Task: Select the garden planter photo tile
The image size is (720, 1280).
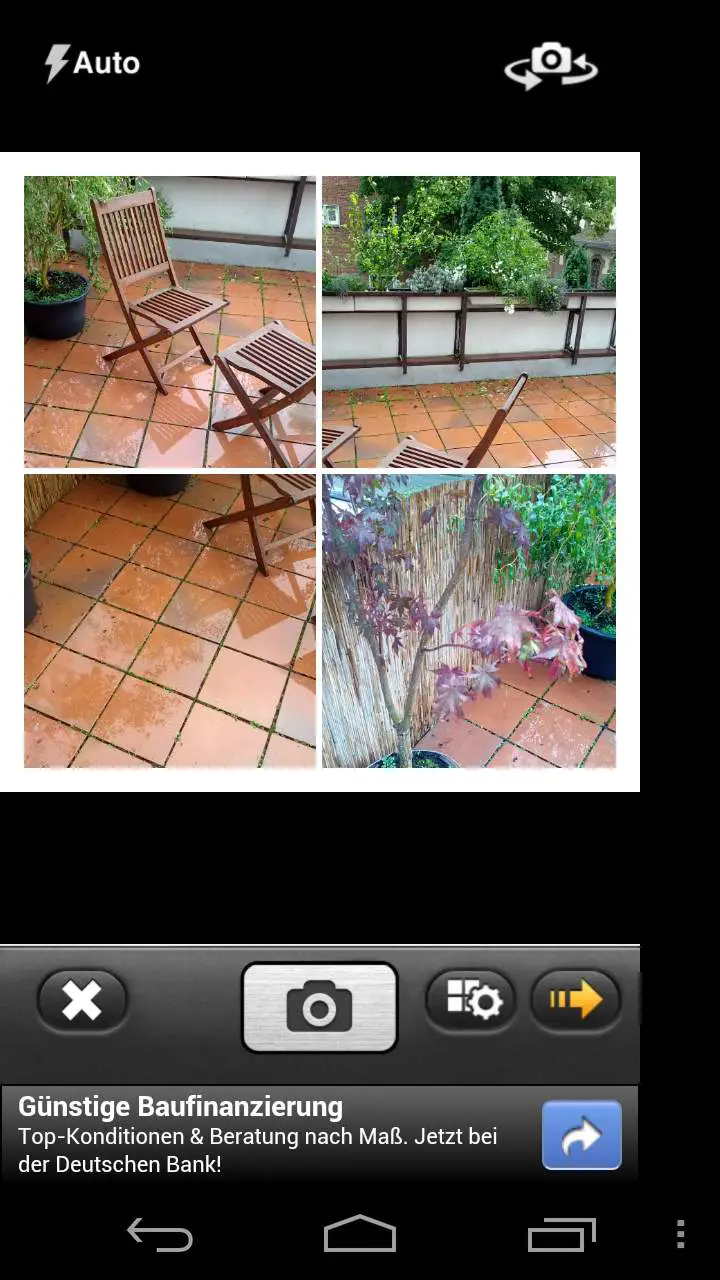Action: point(469,322)
